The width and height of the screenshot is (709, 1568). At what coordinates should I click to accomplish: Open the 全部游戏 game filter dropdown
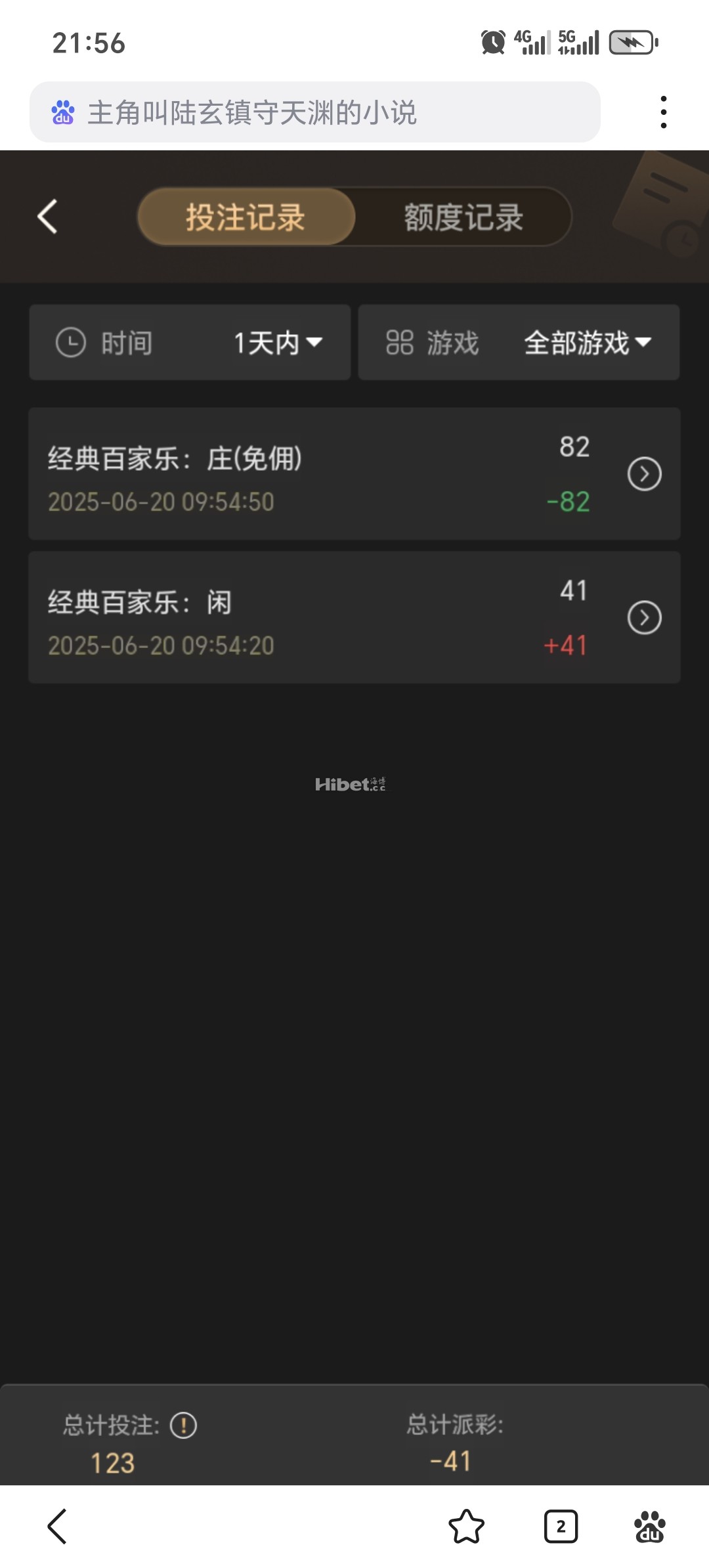584,342
